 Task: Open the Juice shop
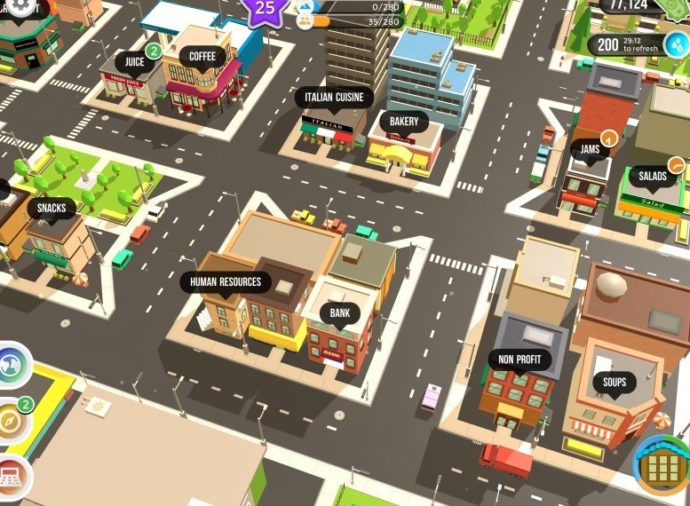coord(135,61)
